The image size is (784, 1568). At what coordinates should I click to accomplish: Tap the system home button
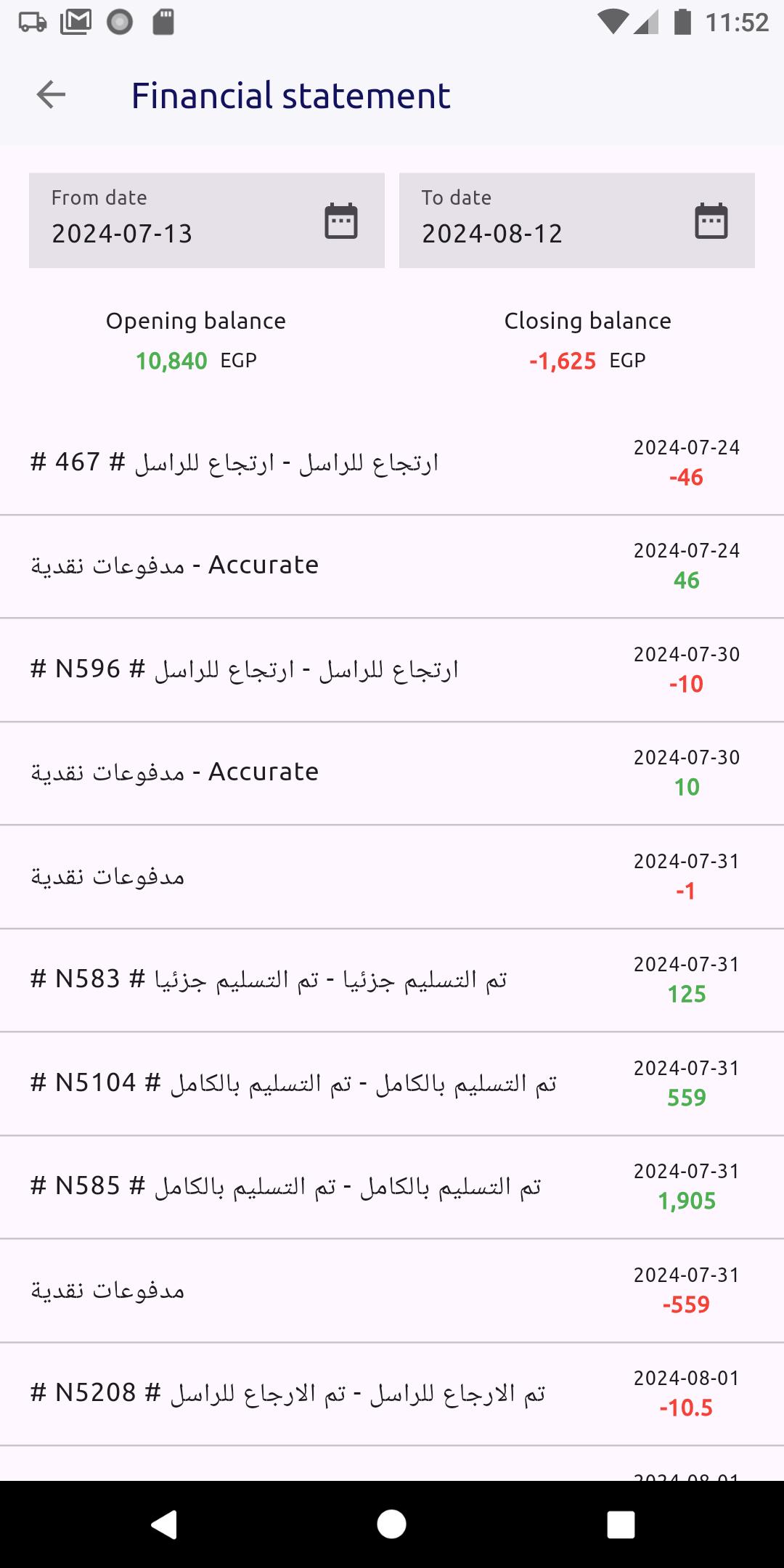[392, 1524]
